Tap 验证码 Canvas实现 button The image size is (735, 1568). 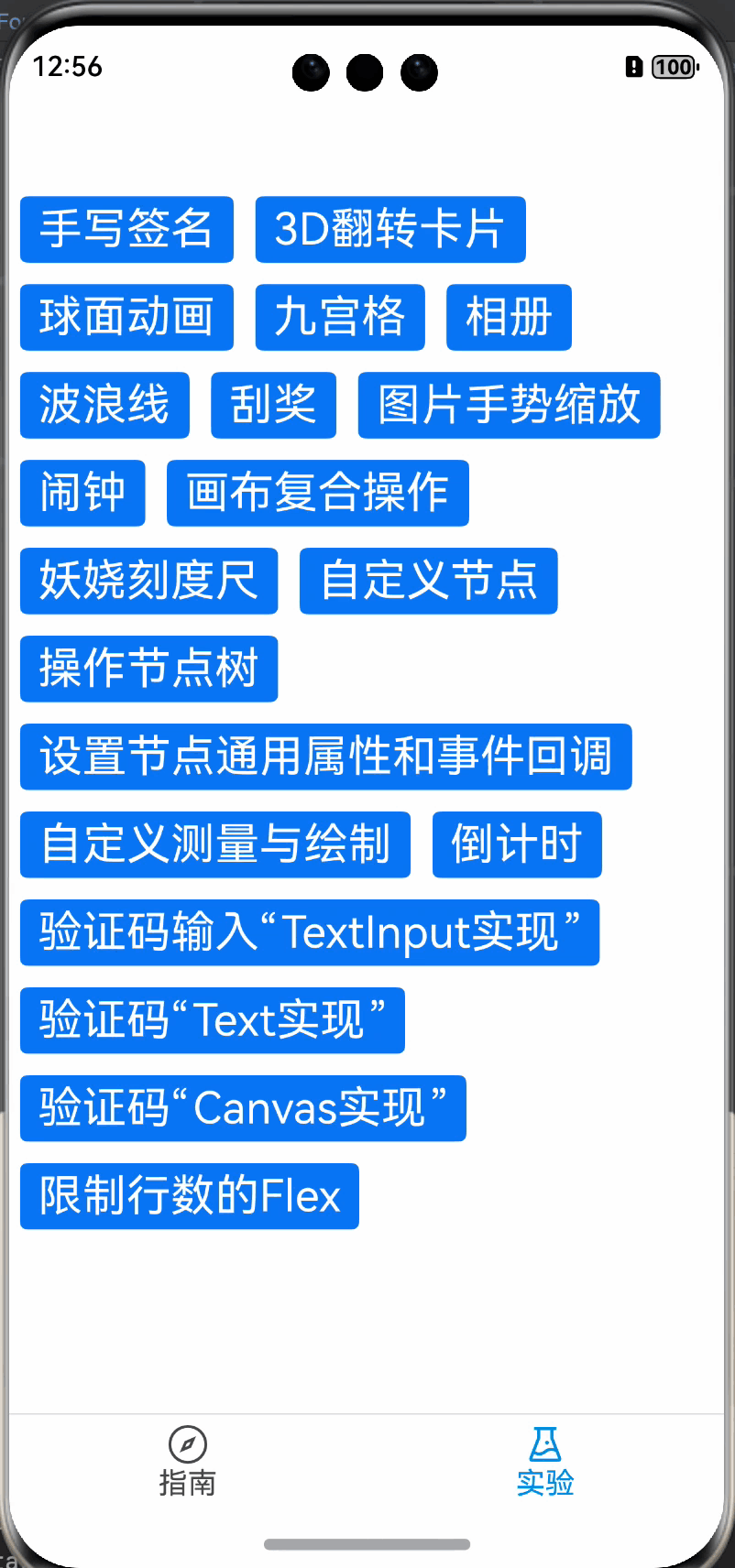pos(243,1108)
